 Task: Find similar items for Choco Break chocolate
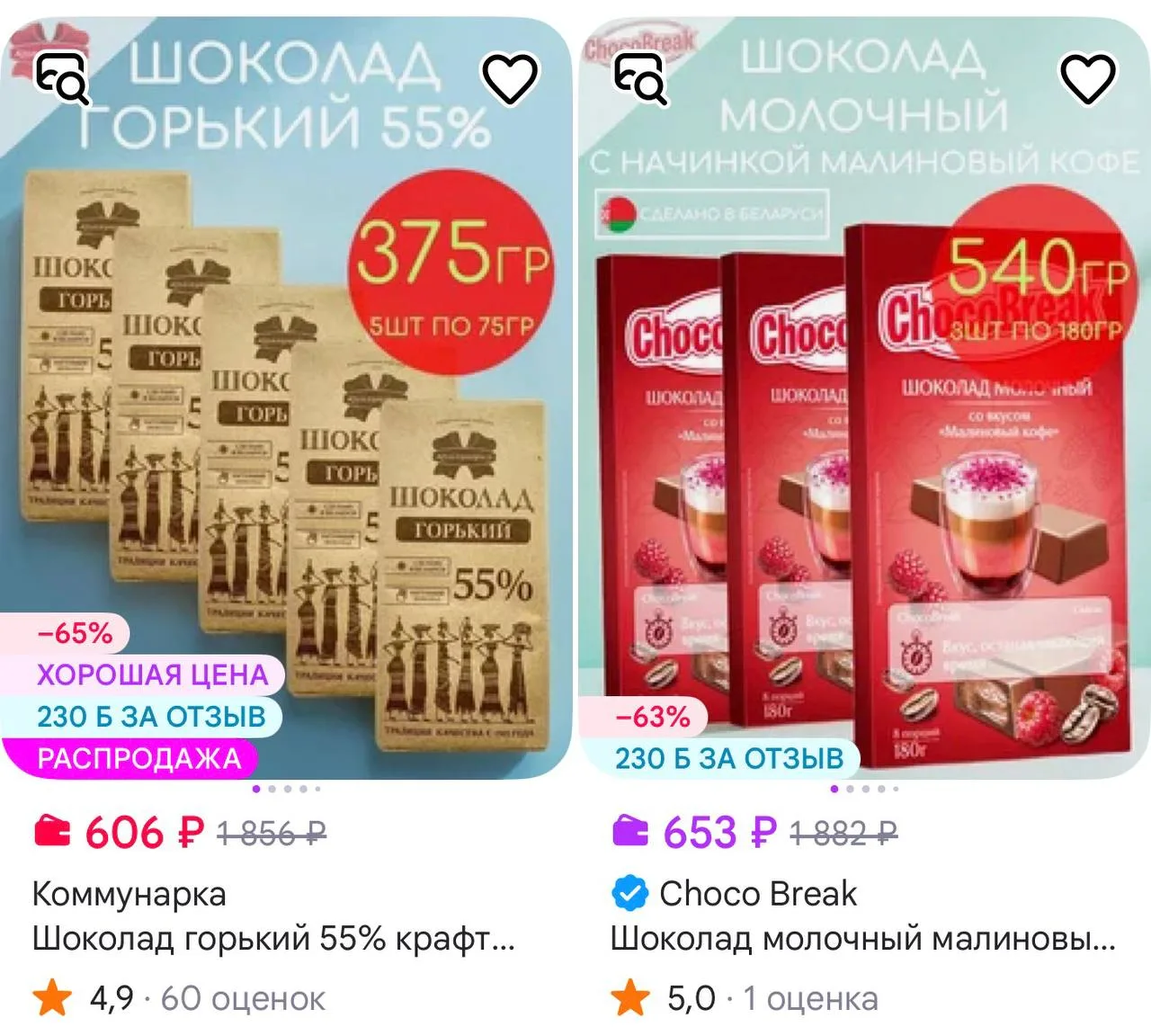[x=640, y=78]
